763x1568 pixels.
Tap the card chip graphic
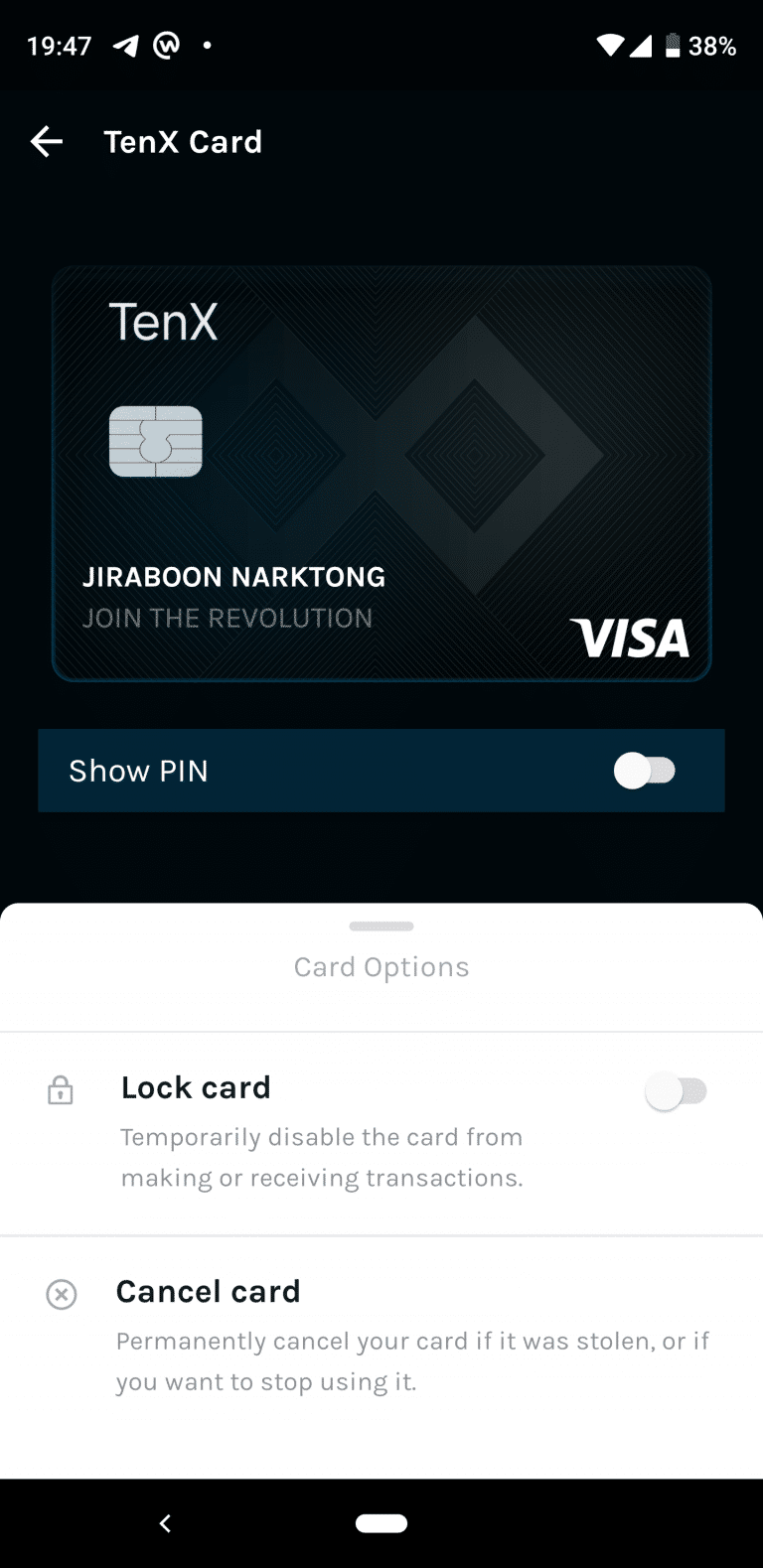click(155, 441)
